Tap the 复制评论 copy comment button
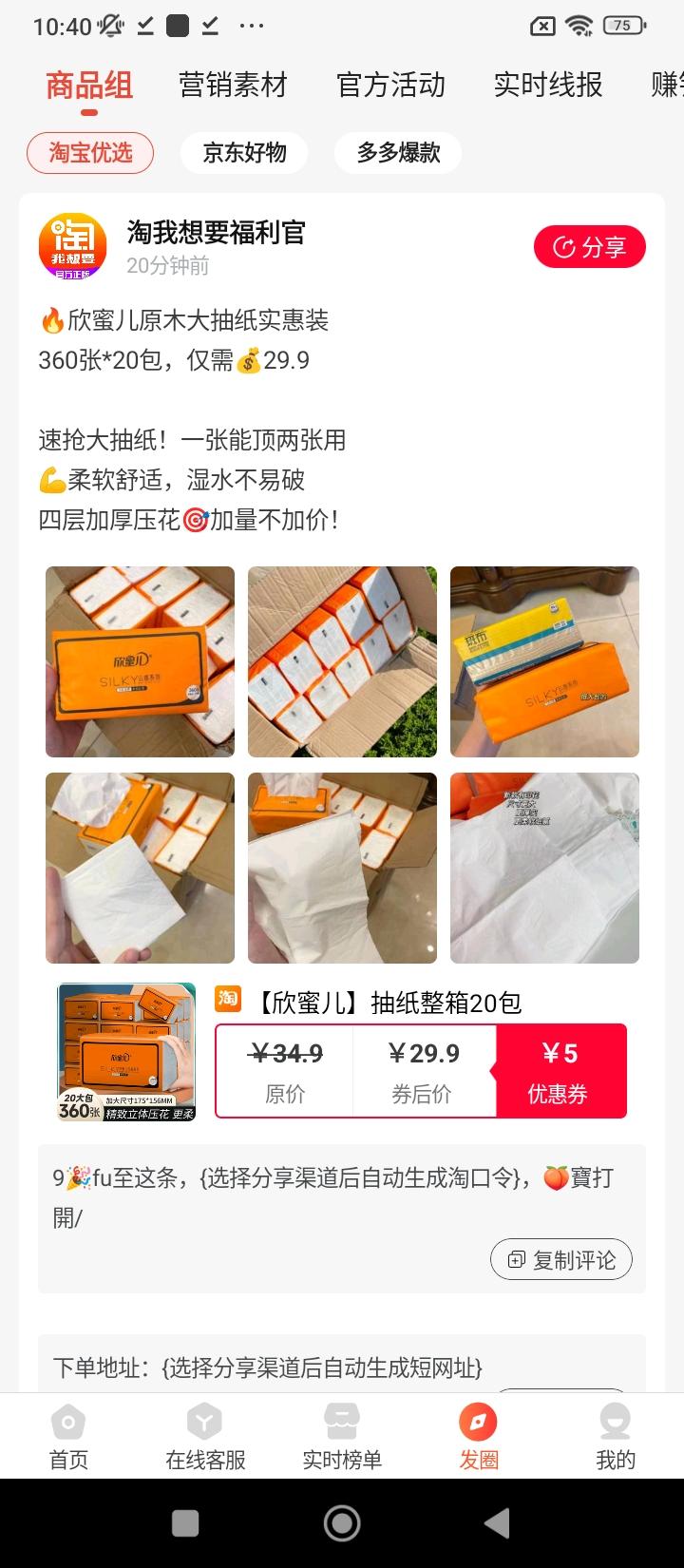The height and width of the screenshot is (1568, 684). [560, 1259]
